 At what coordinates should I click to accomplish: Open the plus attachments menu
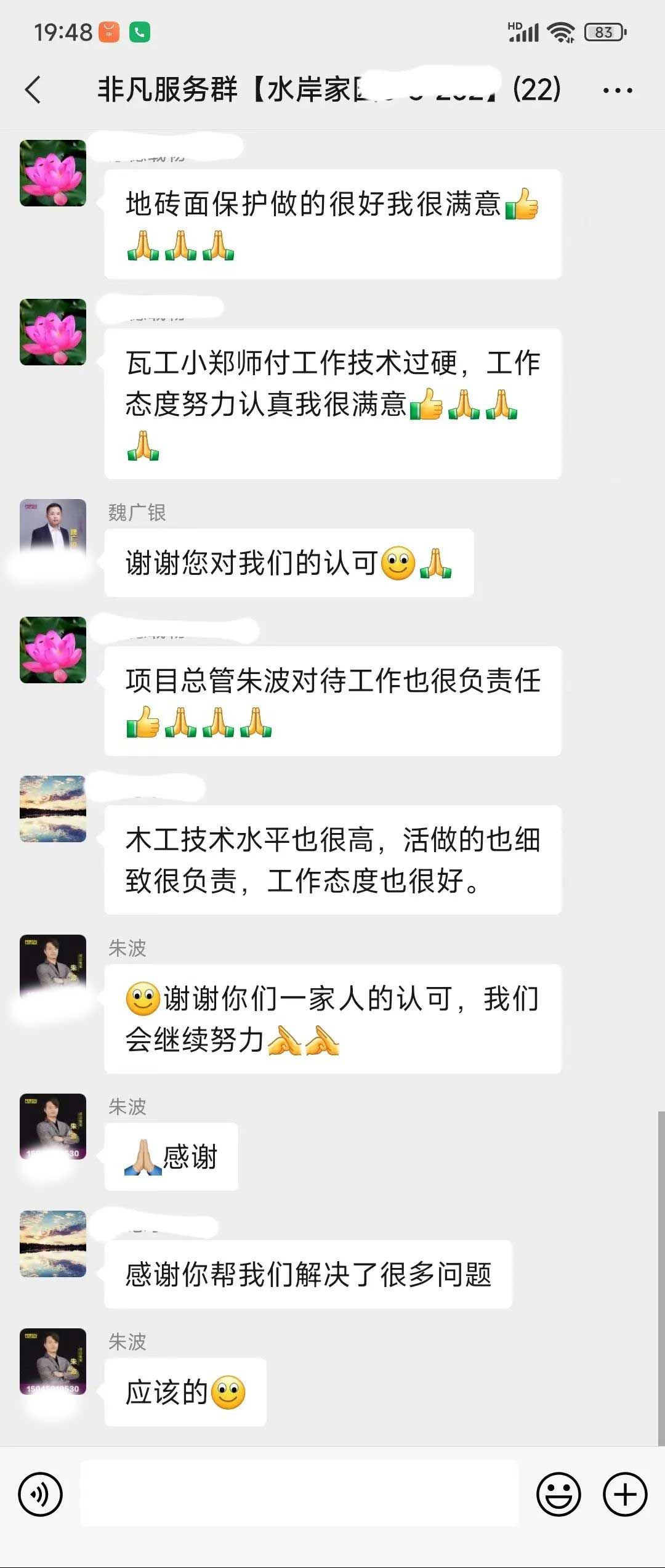[x=625, y=1494]
